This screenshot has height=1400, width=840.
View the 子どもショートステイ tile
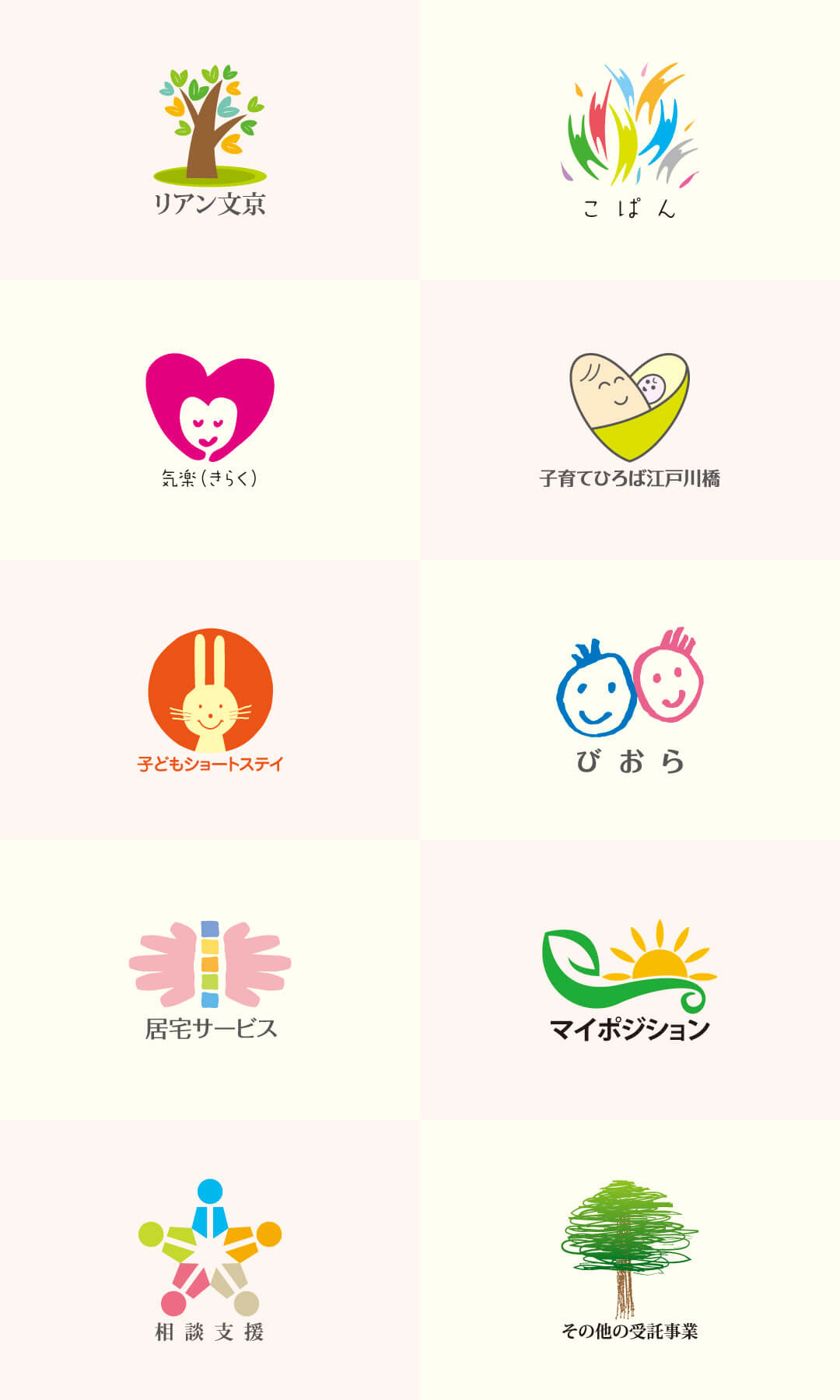[x=210, y=700]
